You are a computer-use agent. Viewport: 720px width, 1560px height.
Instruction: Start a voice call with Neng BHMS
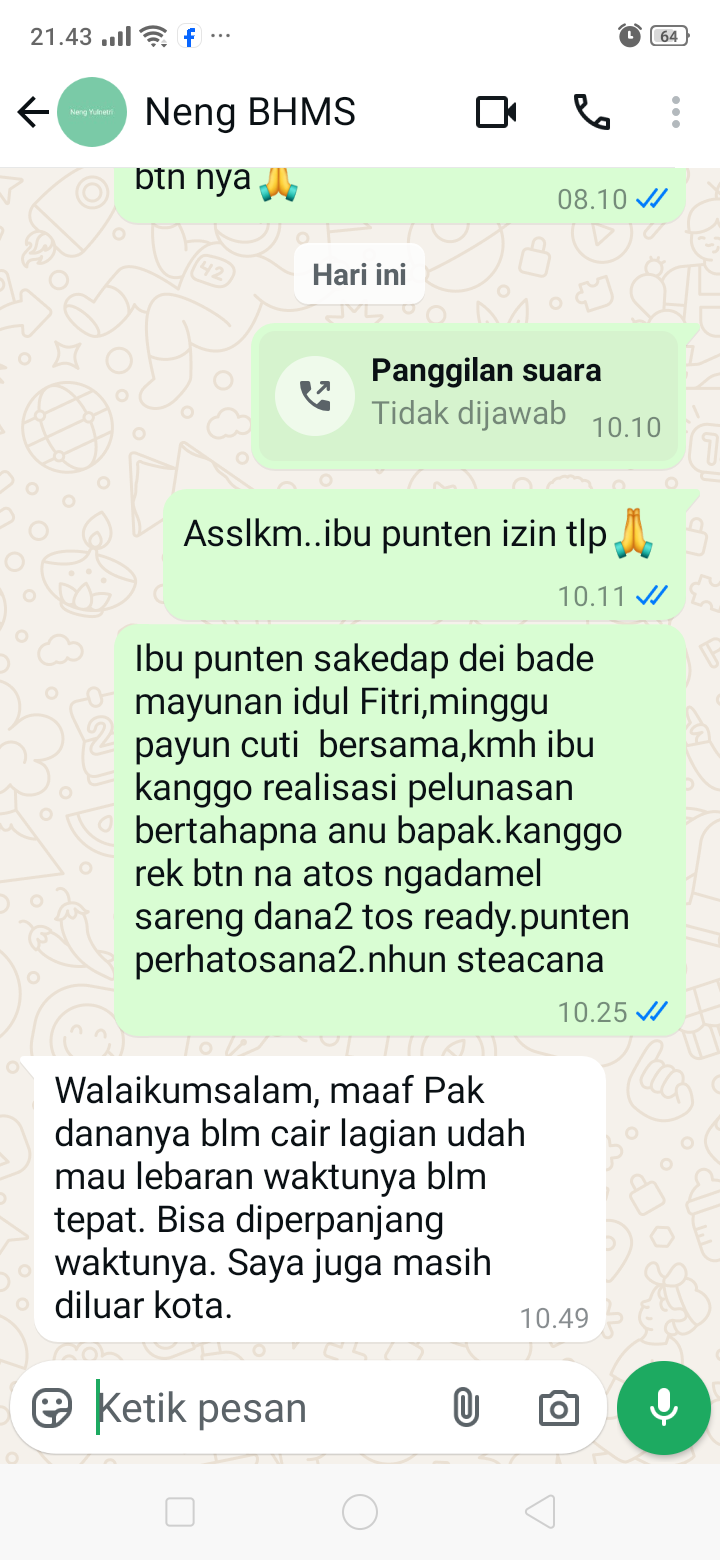click(591, 113)
